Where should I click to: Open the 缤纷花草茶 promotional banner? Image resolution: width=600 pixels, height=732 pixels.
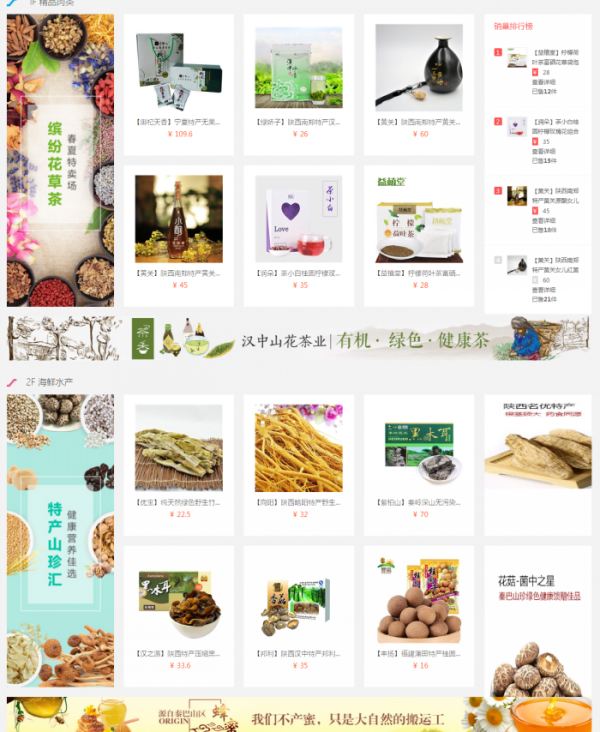pyautogui.click(x=60, y=160)
